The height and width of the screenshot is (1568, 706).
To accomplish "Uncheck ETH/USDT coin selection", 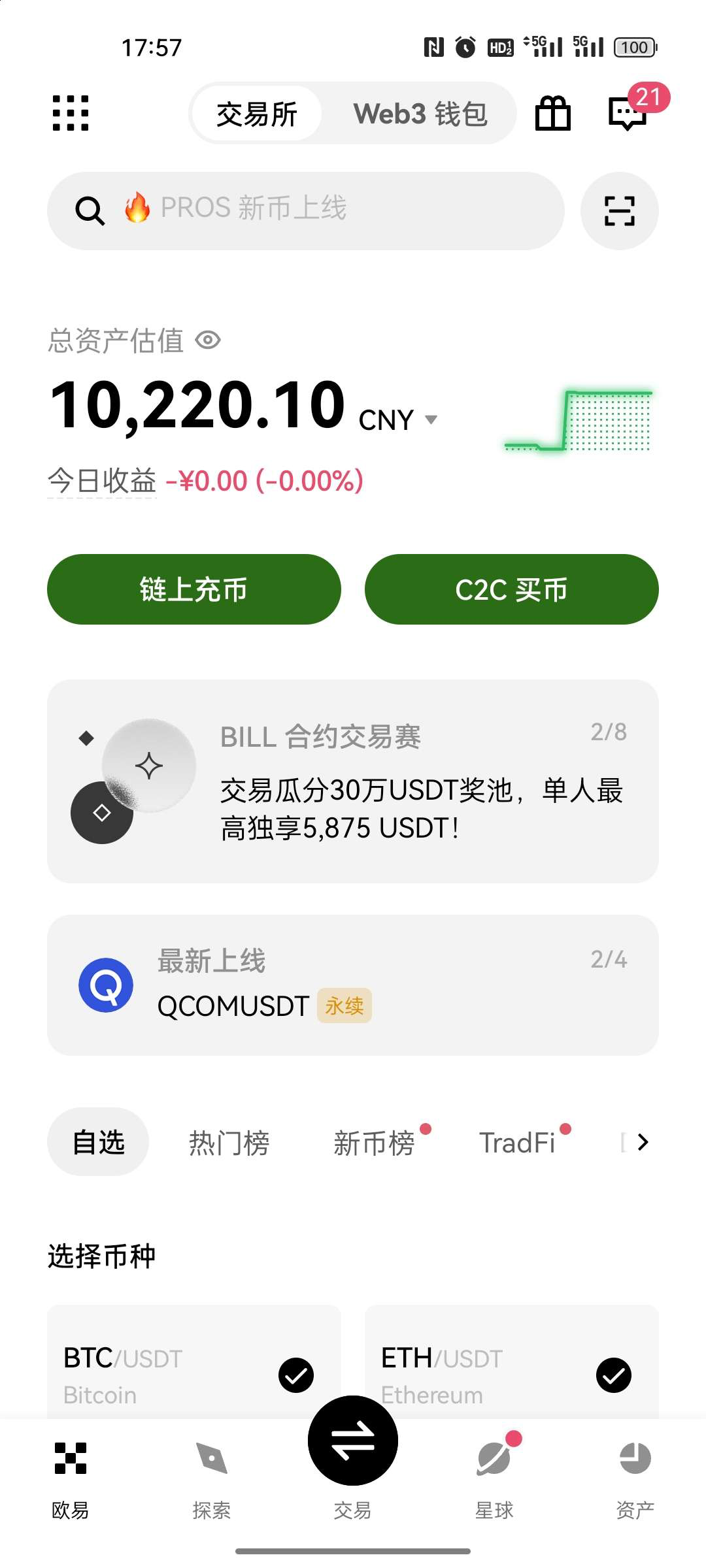I will coord(614,1375).
